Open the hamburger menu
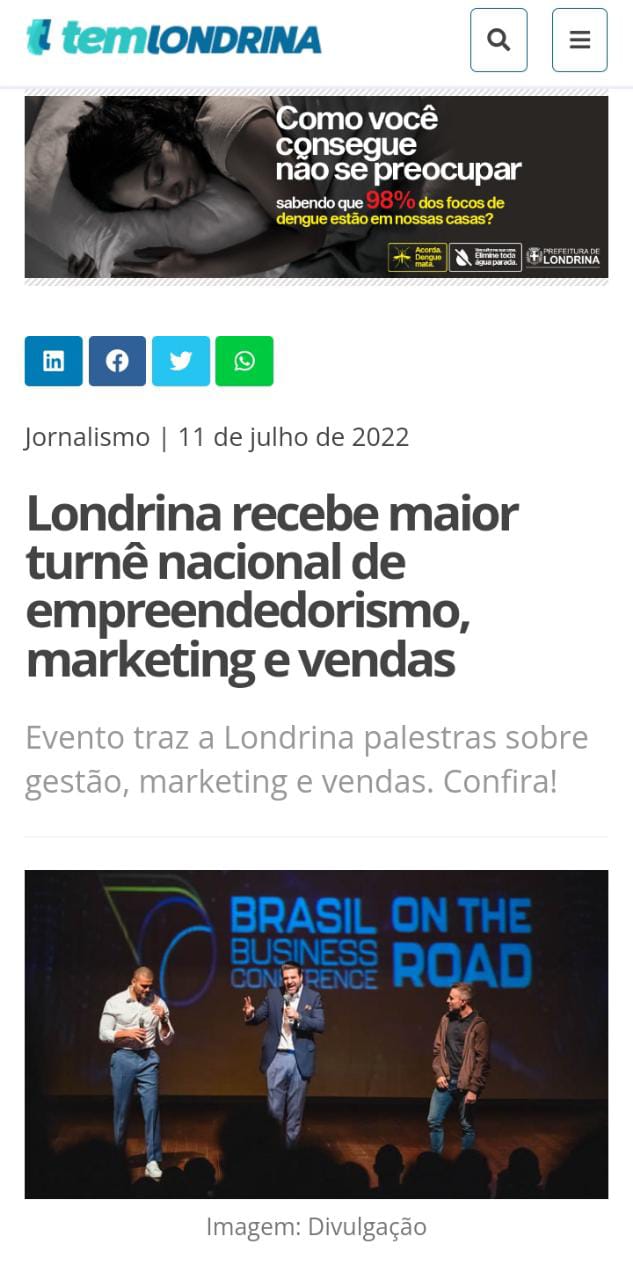Screen dimensions: 633x1280 (579, 40)
